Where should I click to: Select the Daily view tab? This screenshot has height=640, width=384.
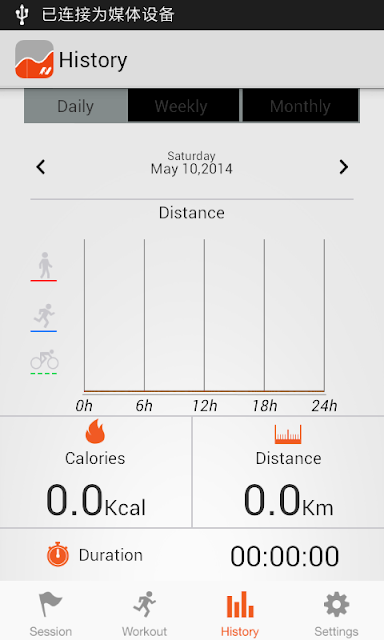[x=76, y=106]
